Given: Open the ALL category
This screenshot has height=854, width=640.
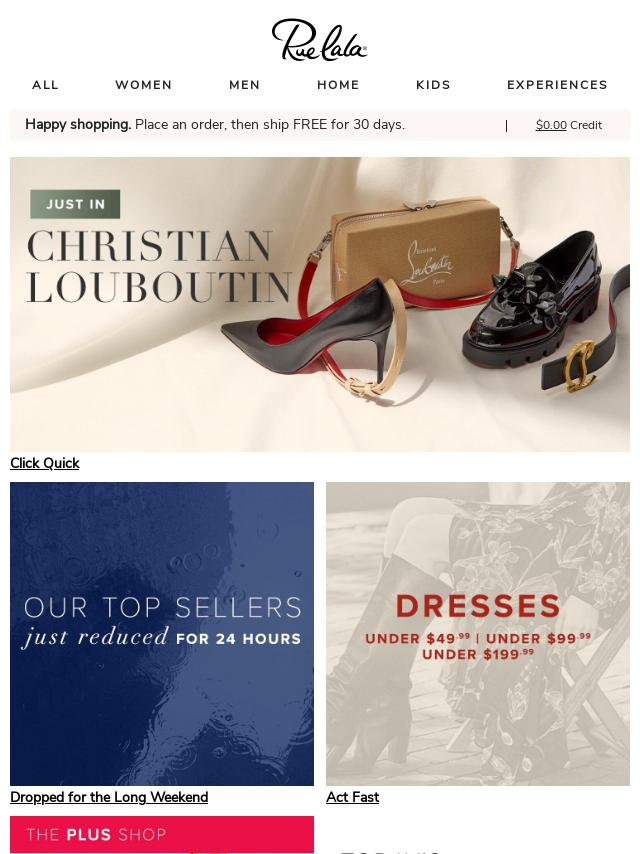Looking at the screenshot, I should pyautogui.click(x=45, y=85).
